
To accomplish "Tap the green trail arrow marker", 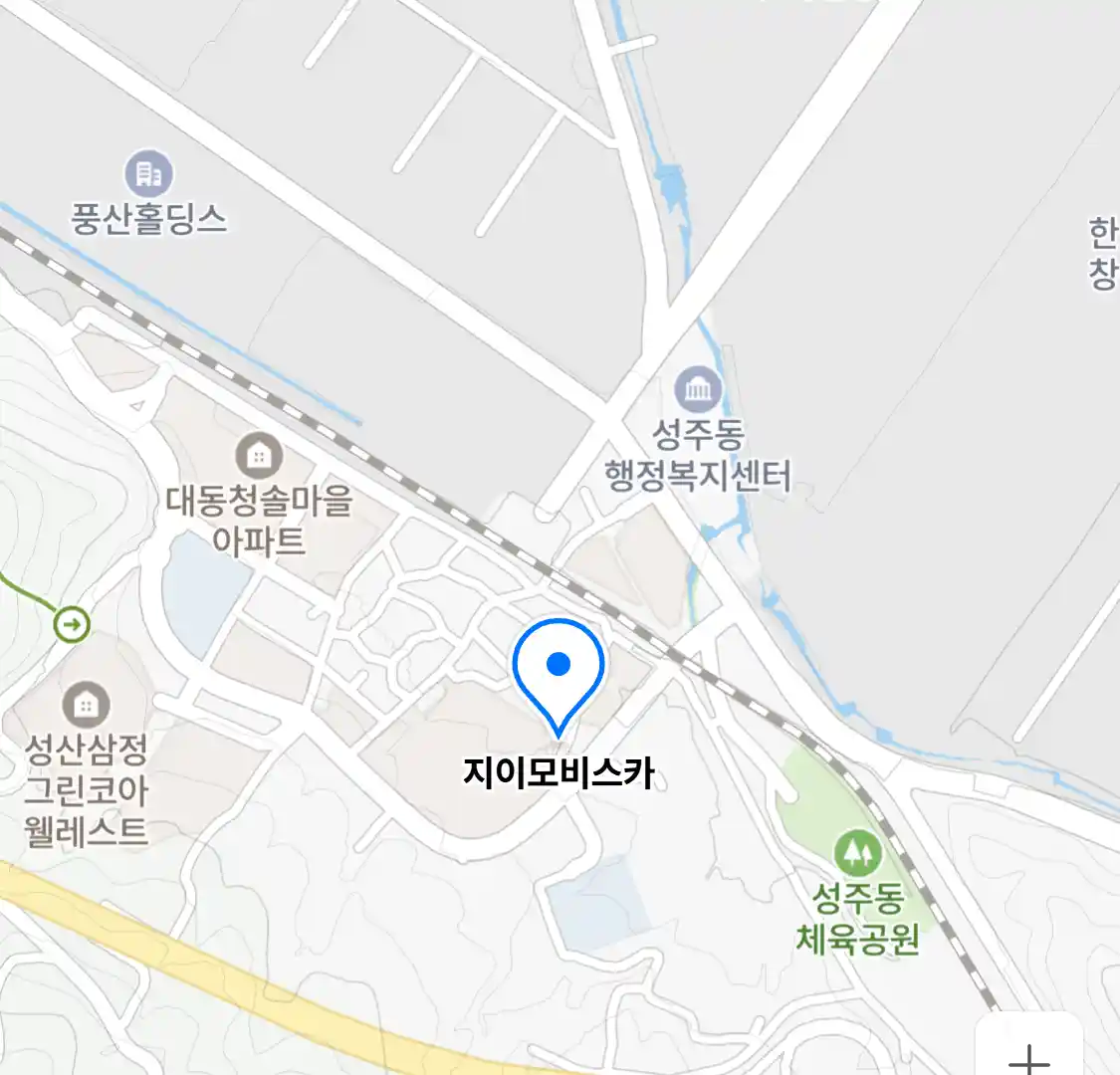I will [72, 625].
